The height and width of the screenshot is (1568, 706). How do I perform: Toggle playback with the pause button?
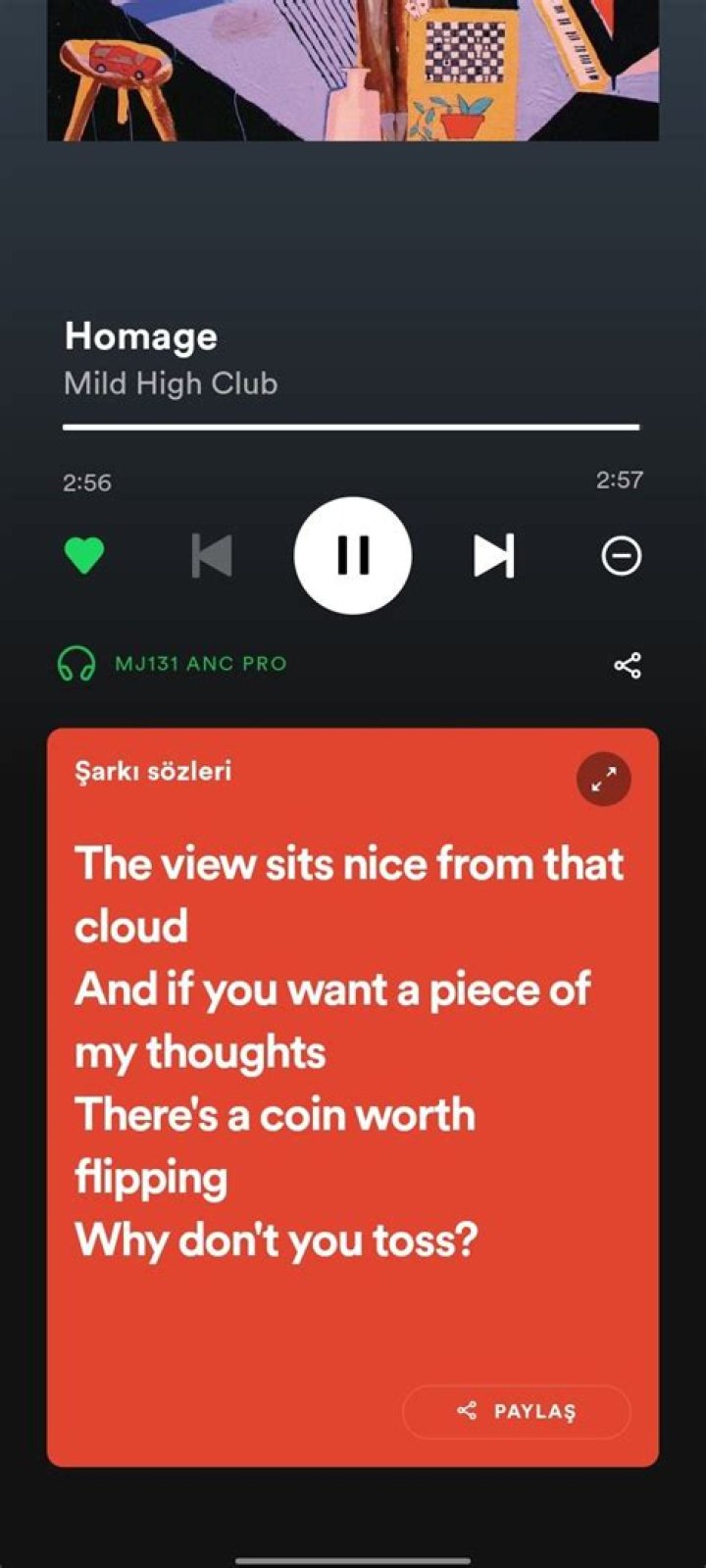pyautogui.click(x=353, y=555)
